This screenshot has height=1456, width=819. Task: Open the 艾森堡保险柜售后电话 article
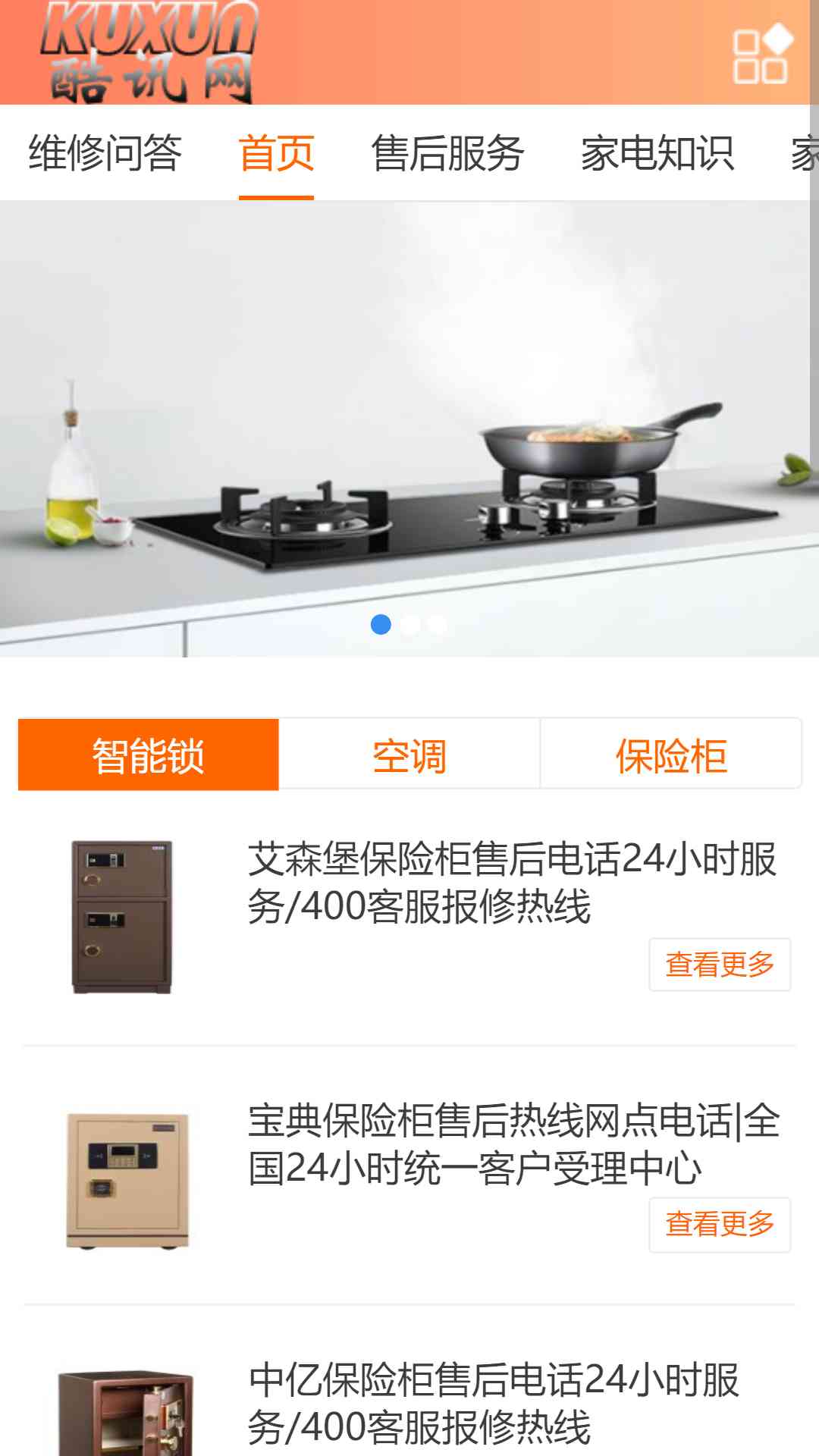point(512,882)
